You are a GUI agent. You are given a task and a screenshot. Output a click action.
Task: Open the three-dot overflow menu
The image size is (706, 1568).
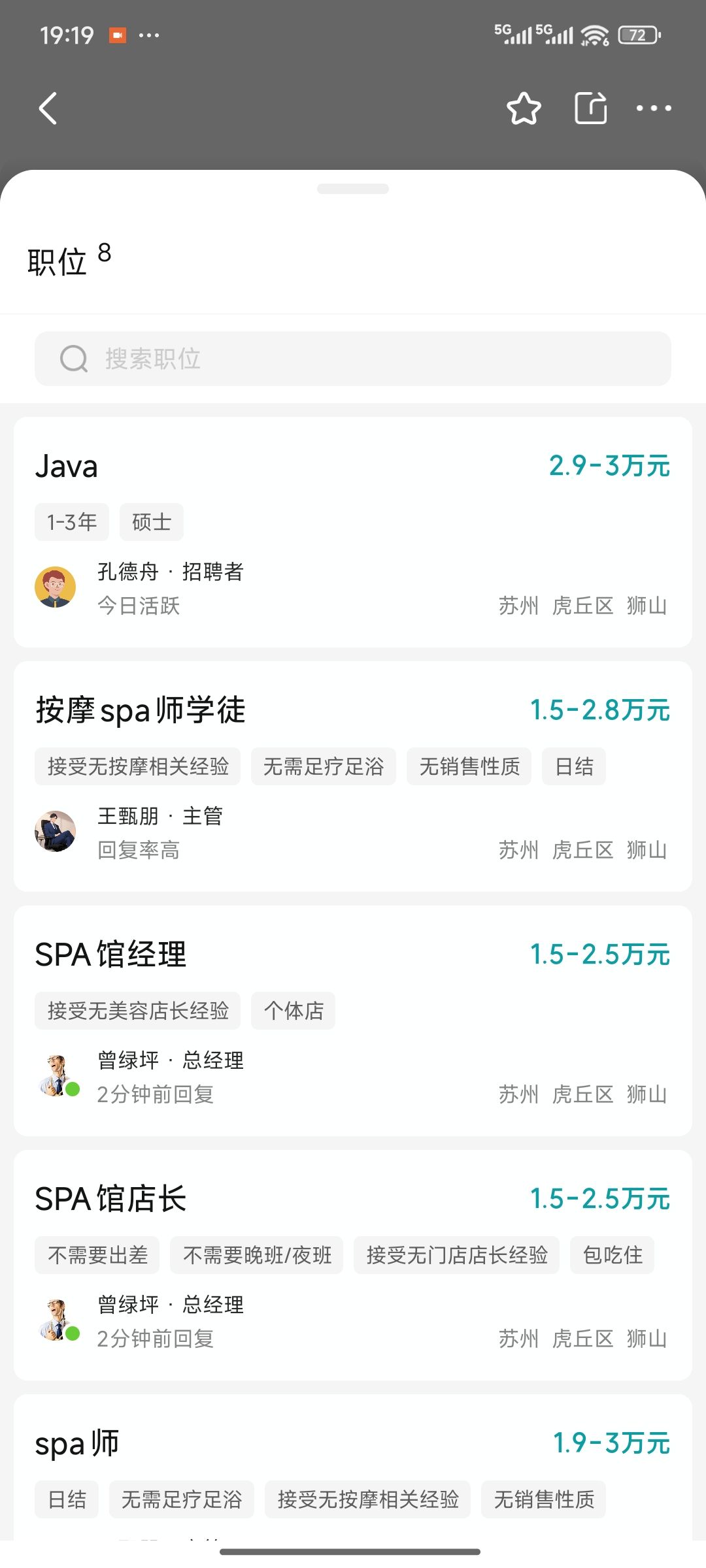click(x=654, y=108)
